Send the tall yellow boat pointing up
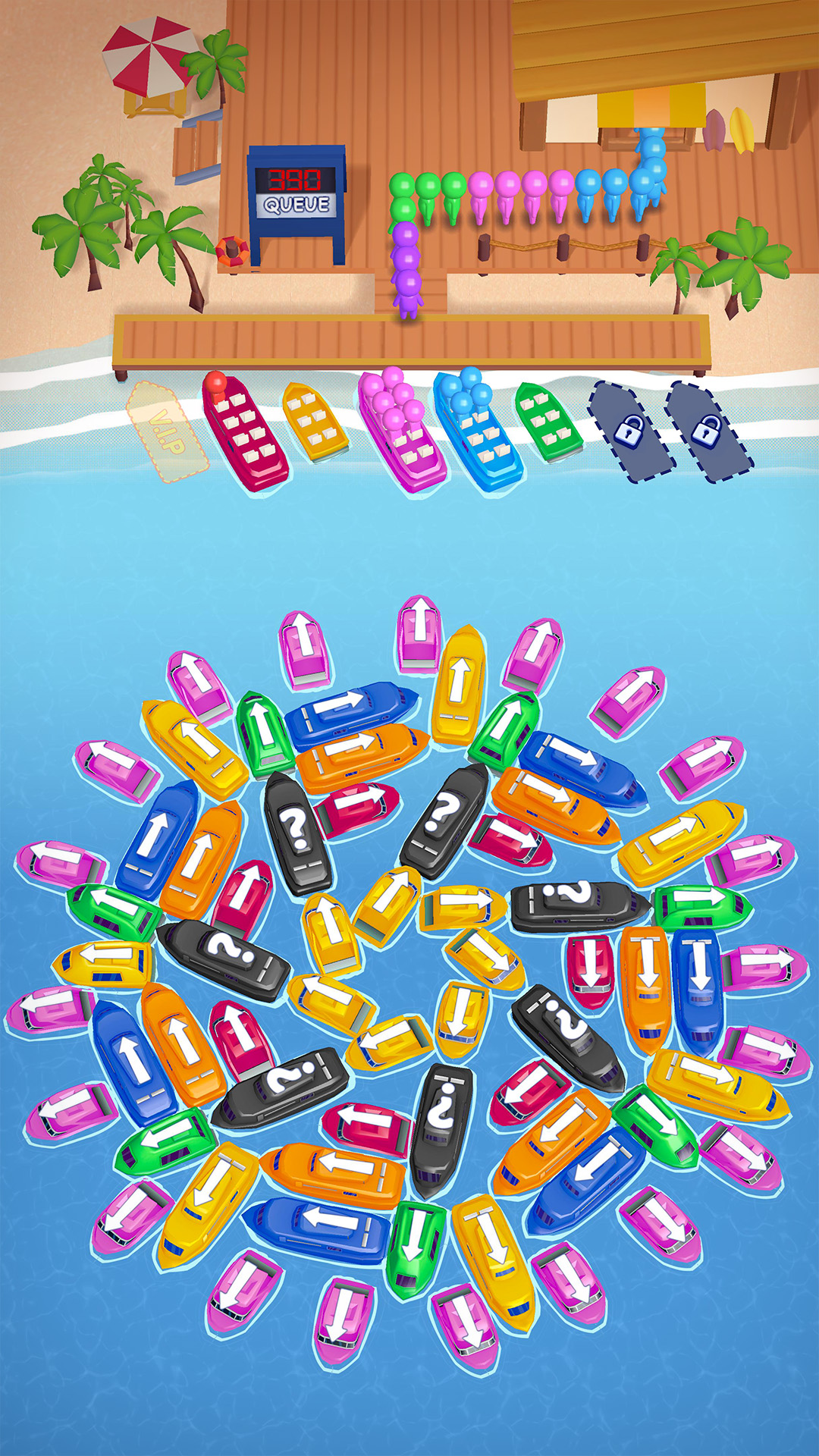Screen dimensions: 819x1456 459,686
